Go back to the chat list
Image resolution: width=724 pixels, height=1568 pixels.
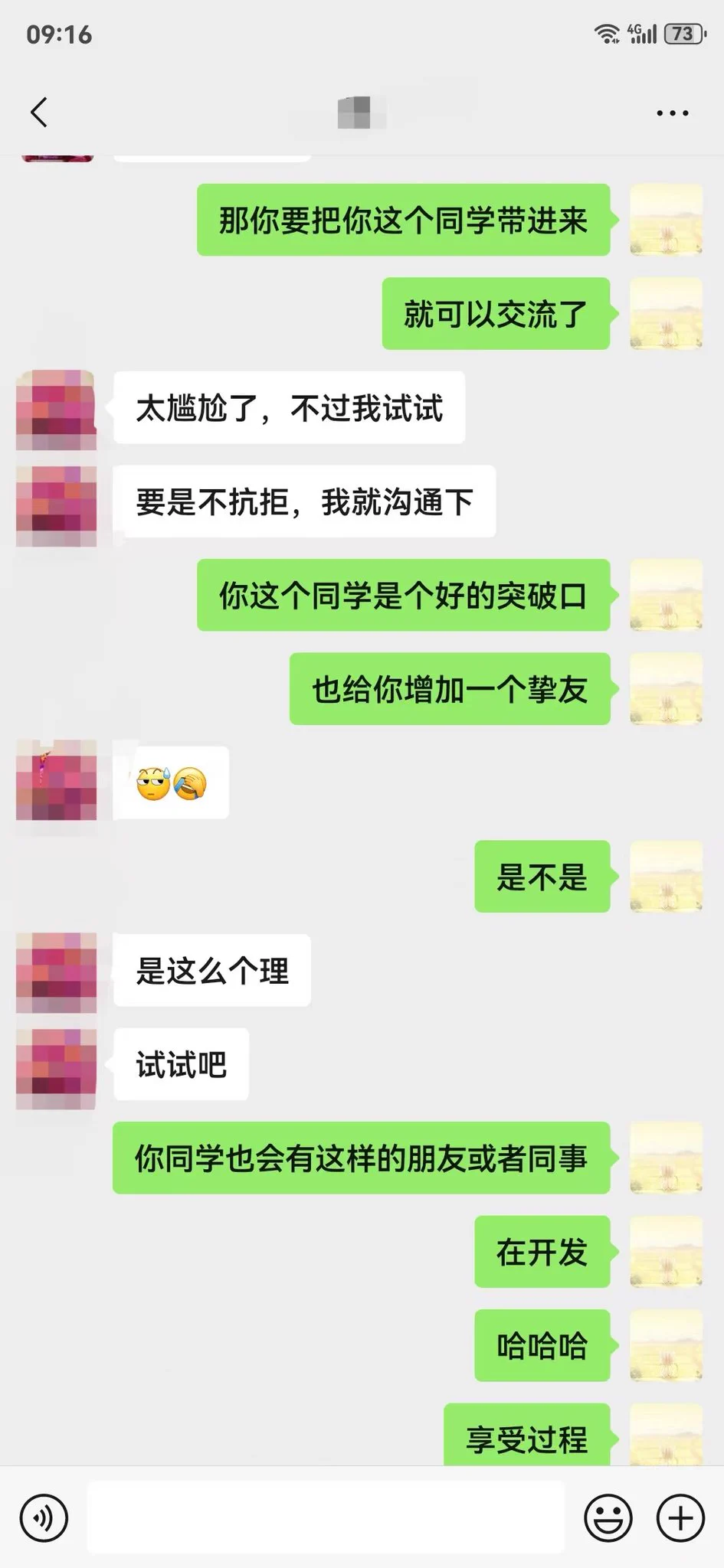coord(40,113)
